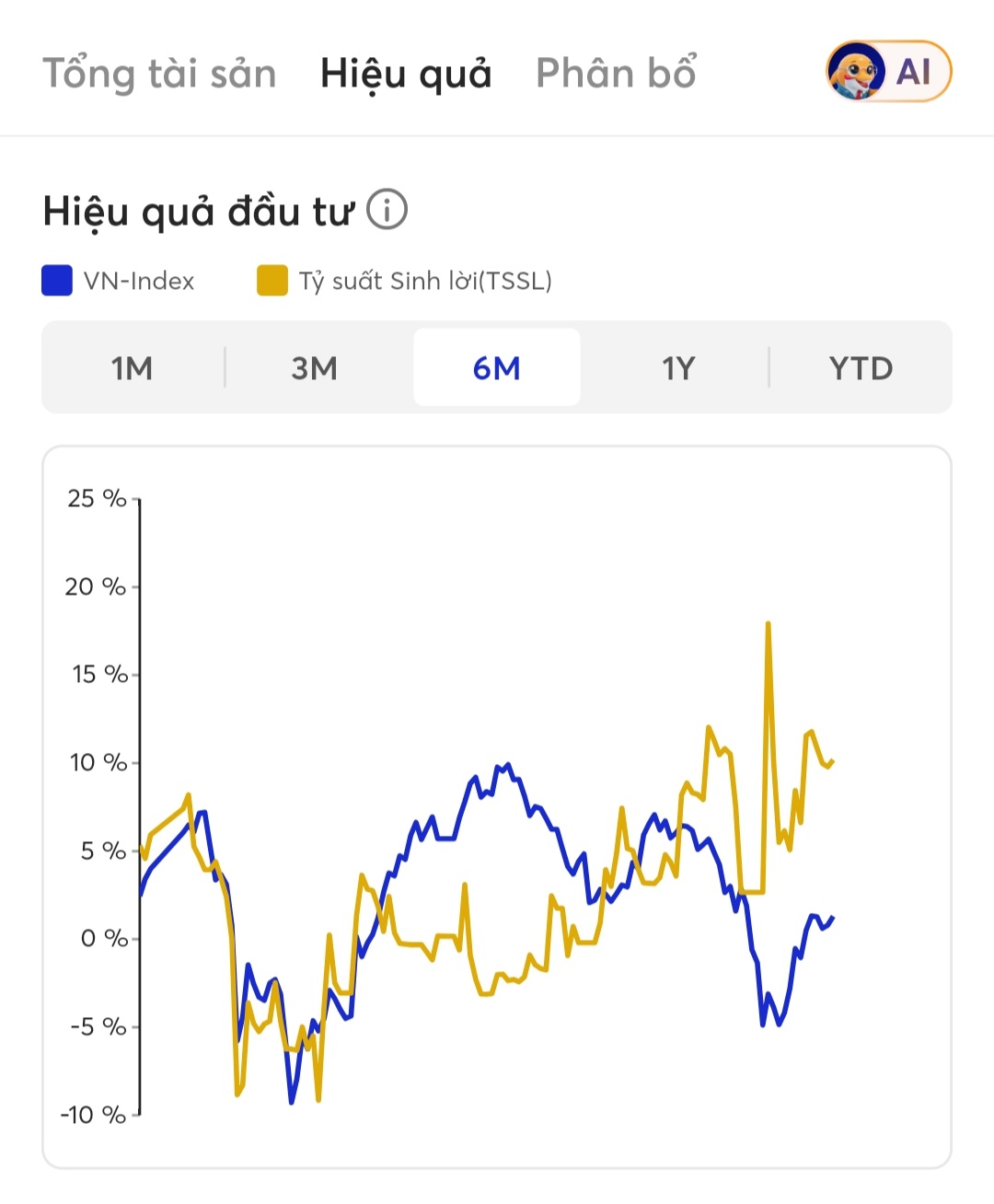Tap the info icon beside Hiệu quả đầu tư
The width and height of the screenshot is (994, 1204).
[387, 210]
